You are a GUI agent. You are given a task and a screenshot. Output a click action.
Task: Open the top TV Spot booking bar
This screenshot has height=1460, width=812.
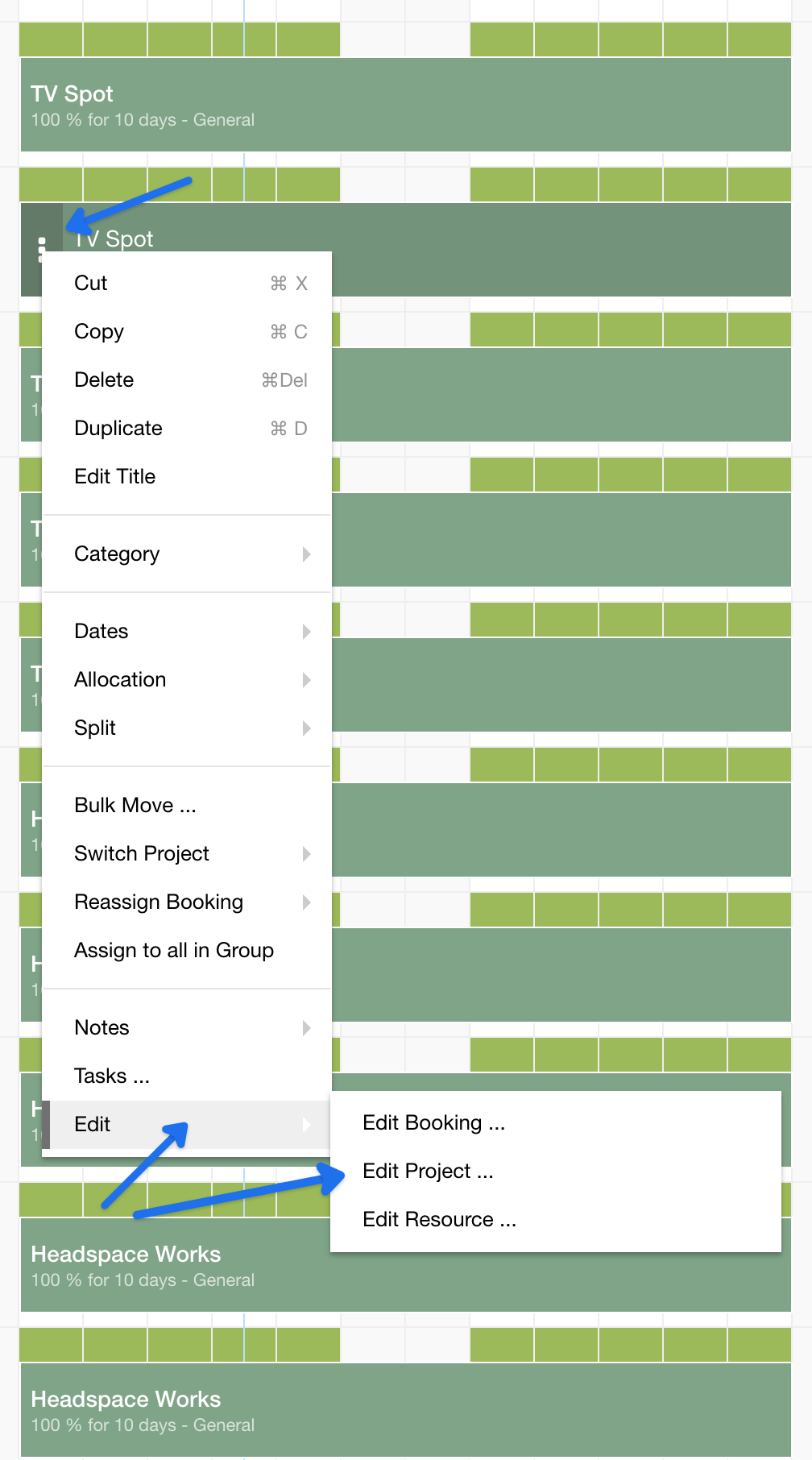coord(406,105)
